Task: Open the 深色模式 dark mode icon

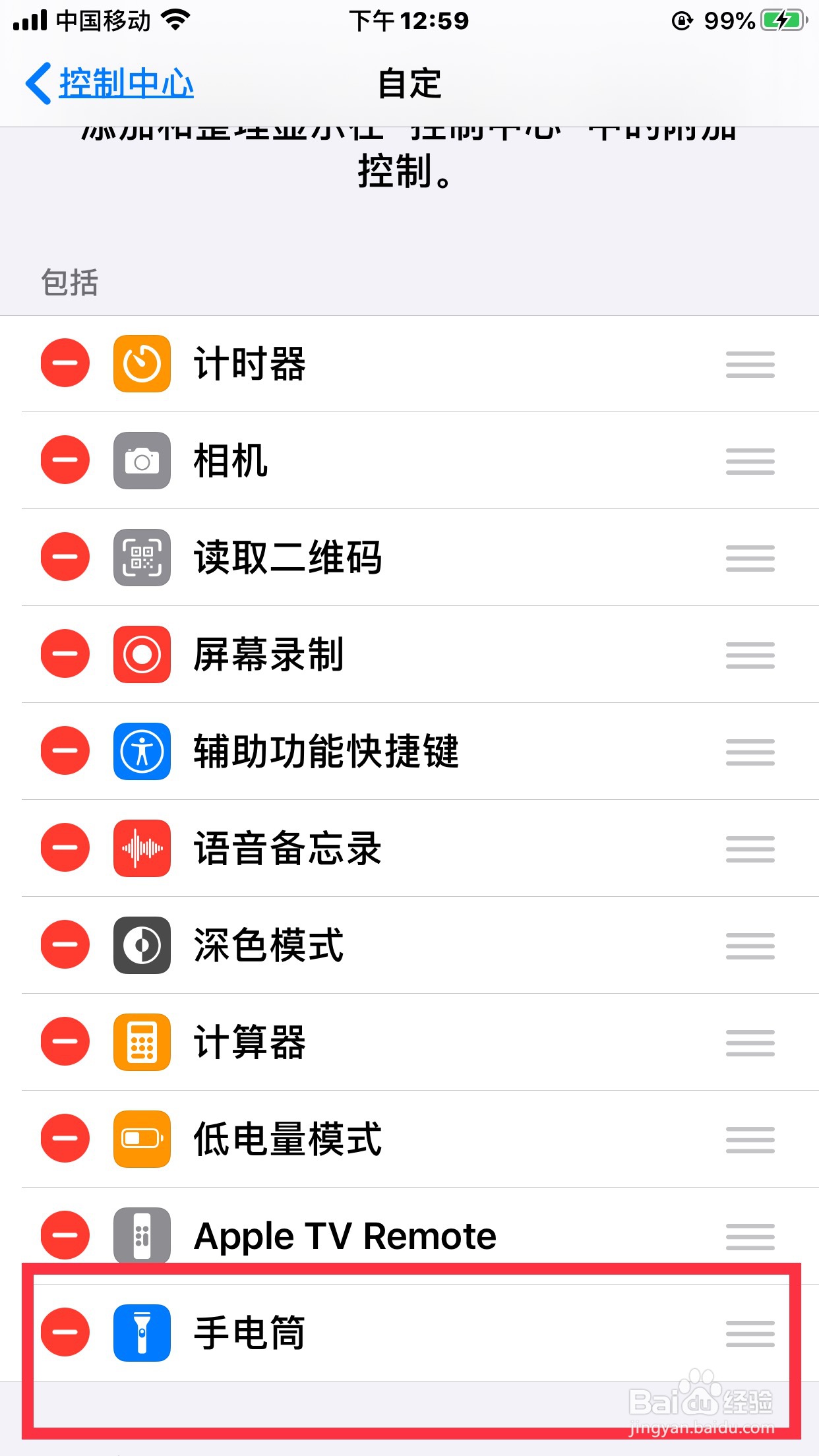Action: coord(141,945)
